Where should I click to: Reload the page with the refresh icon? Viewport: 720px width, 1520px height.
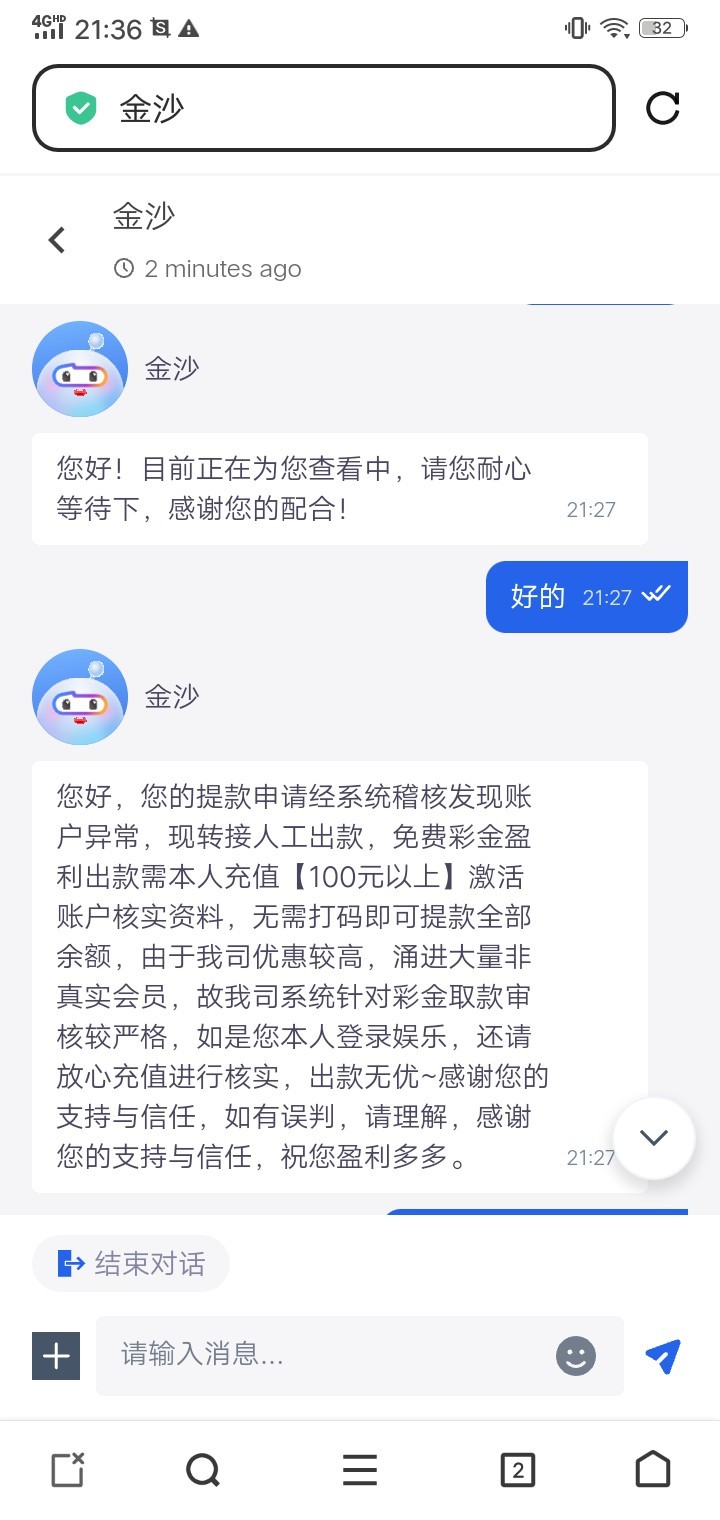[x=662, y=108]
